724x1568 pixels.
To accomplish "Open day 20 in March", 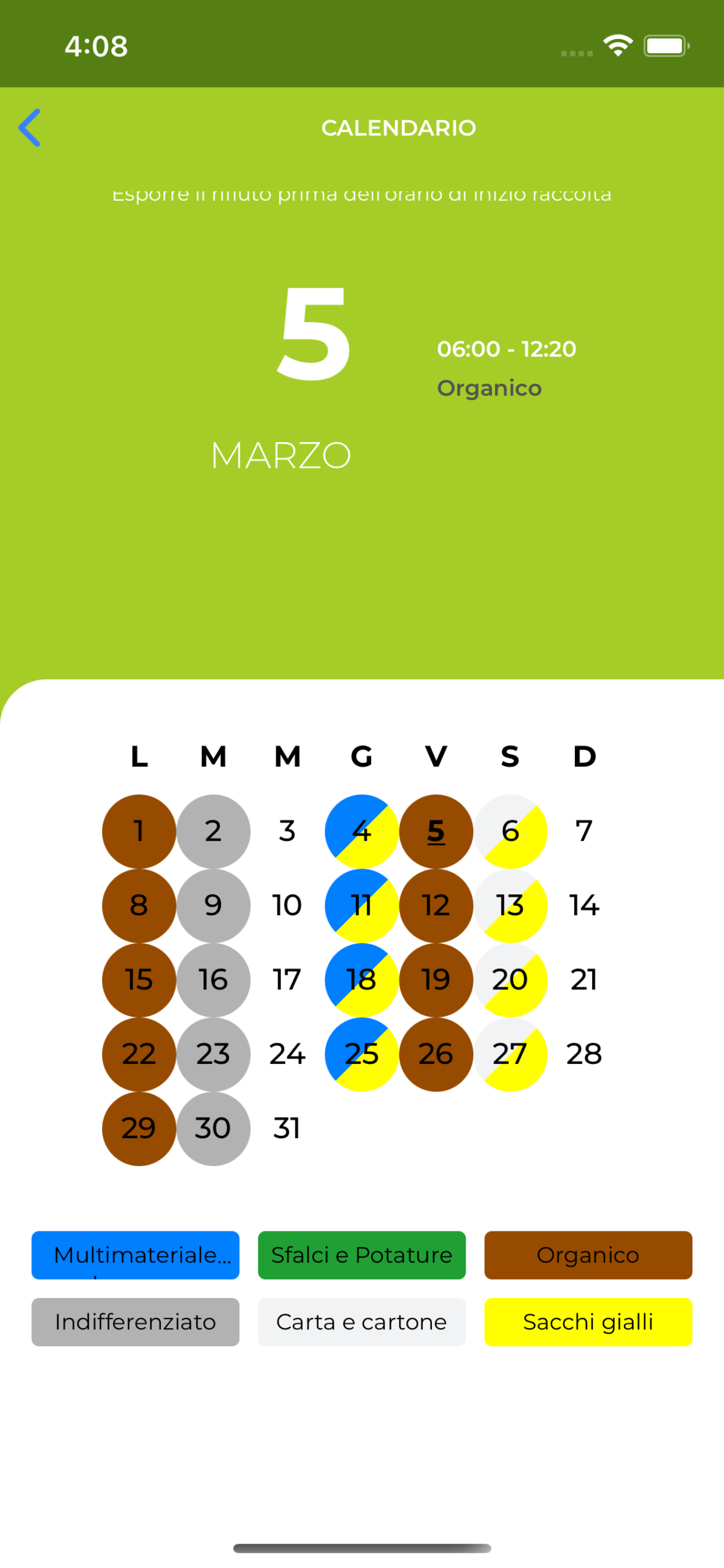I will (510, 979).
